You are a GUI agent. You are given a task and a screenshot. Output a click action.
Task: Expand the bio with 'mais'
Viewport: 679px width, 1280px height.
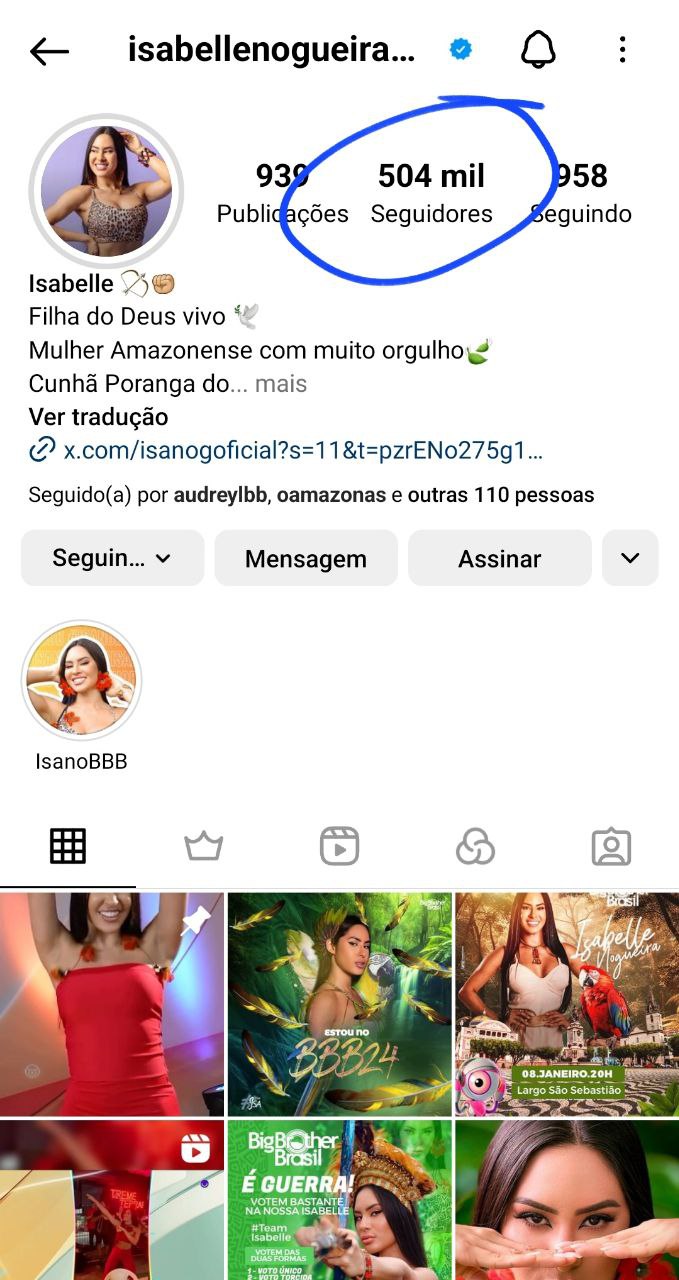pyautogui.click(x=280, y=384)
